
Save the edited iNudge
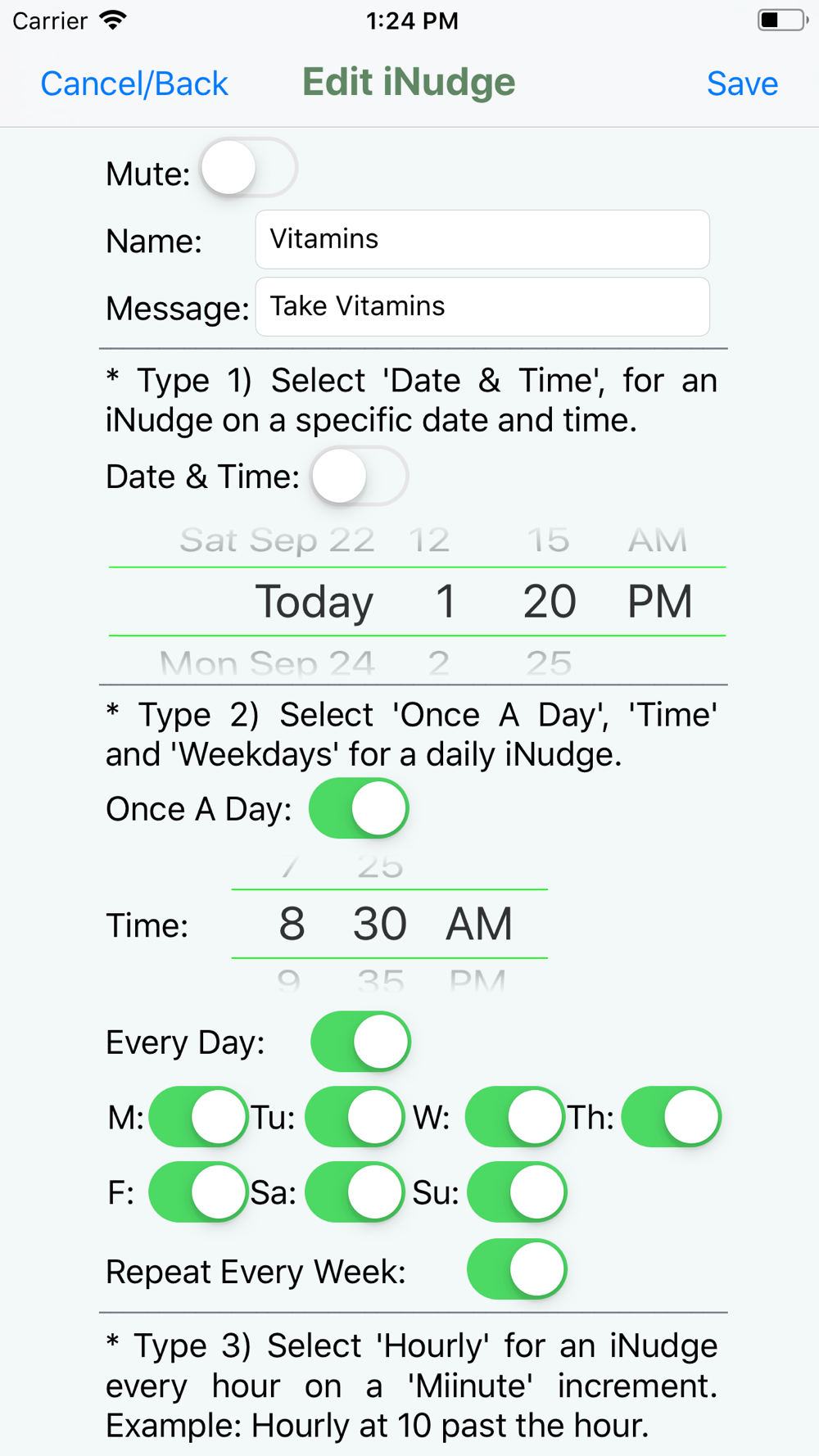click(x=742, y=84)
